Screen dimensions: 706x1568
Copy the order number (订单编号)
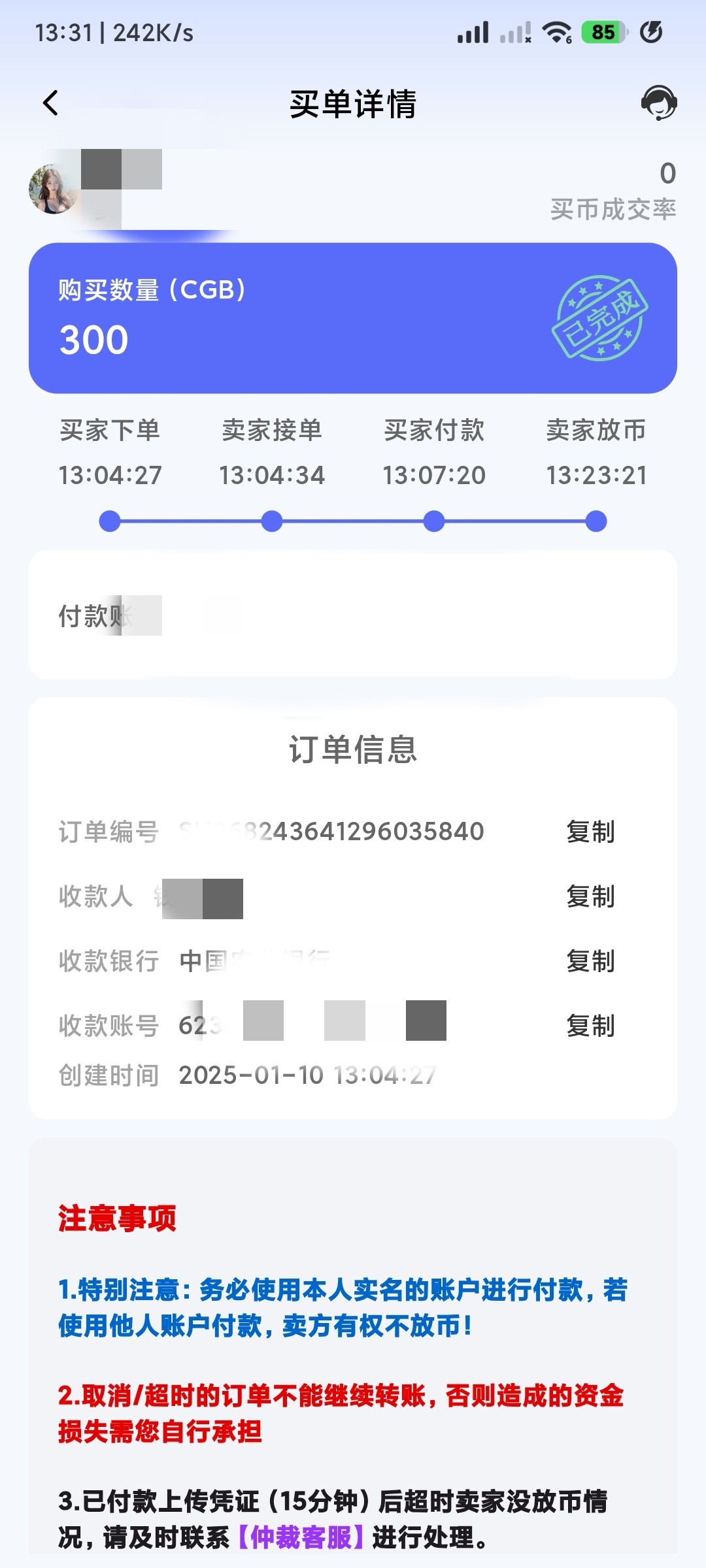590,832
